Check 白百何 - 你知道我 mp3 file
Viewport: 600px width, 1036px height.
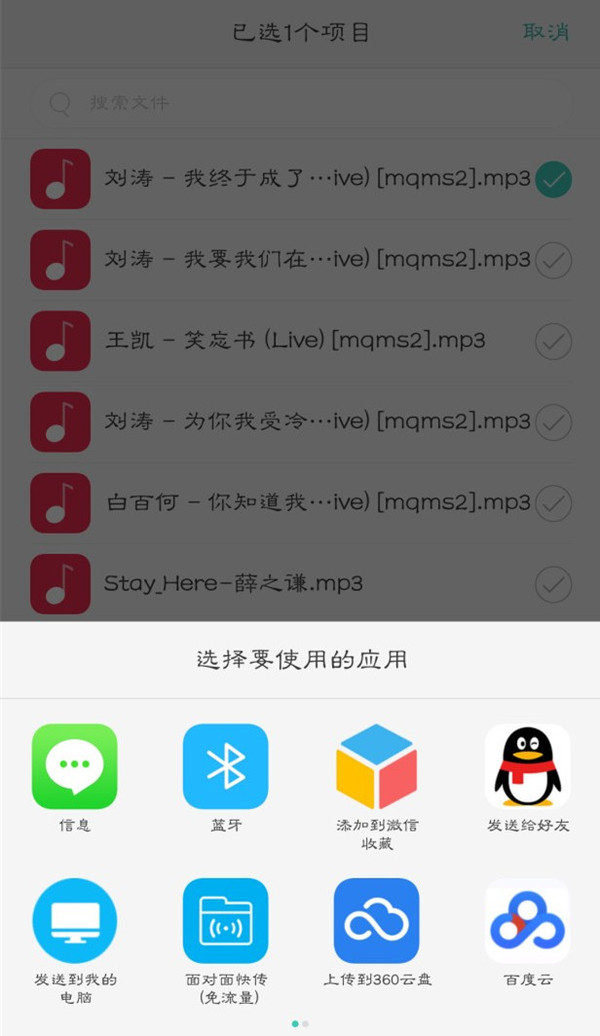[x=553, y=503]
